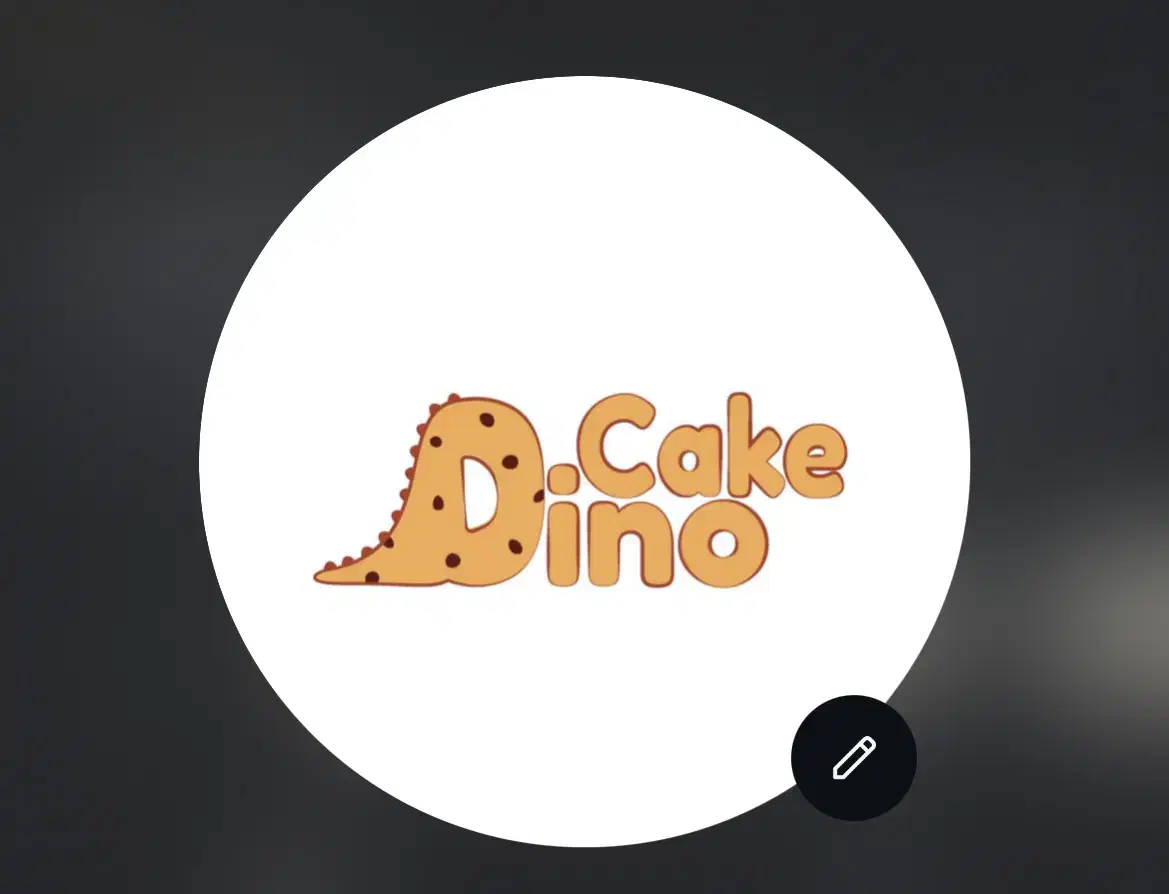Tap the pencil edit button

[853, 758]
